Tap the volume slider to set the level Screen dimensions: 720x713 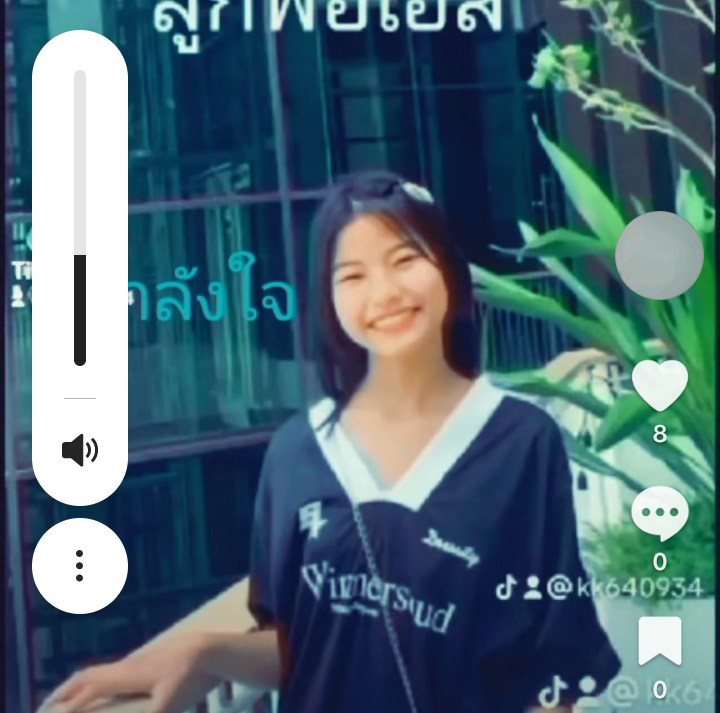pos(80,218)
